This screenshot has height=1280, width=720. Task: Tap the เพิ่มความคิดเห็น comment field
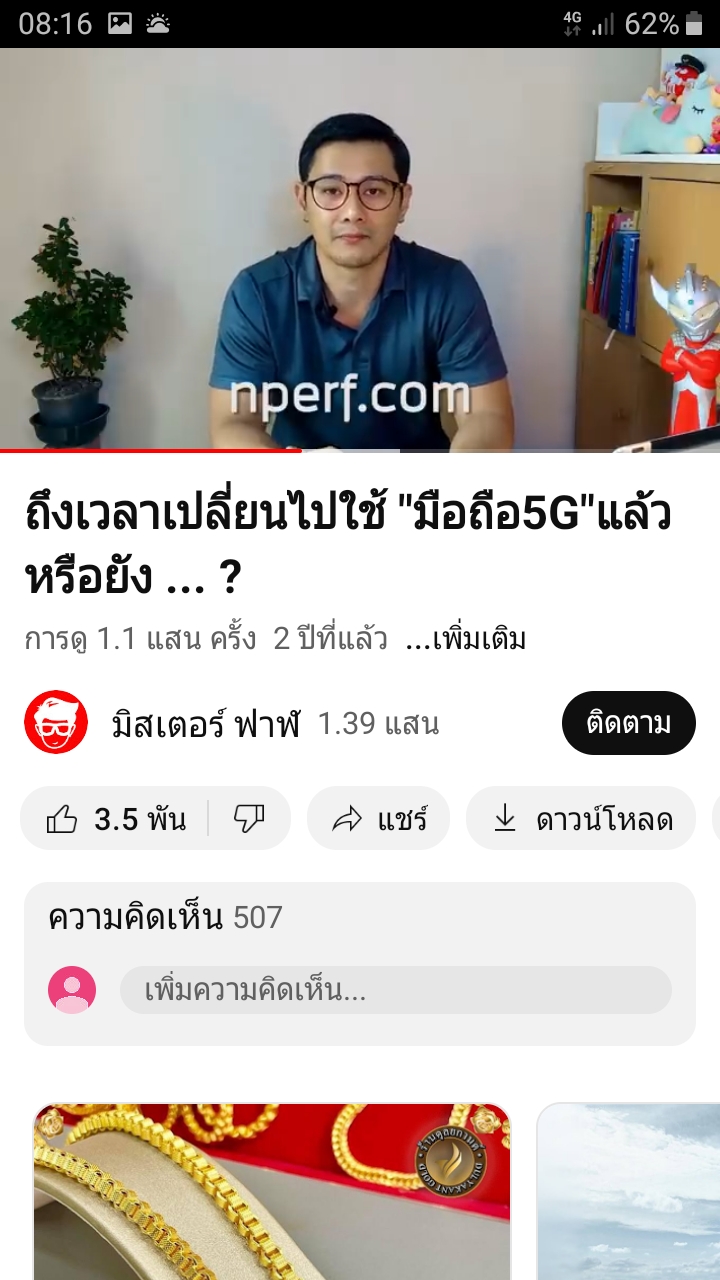click(x=395, y=990)
